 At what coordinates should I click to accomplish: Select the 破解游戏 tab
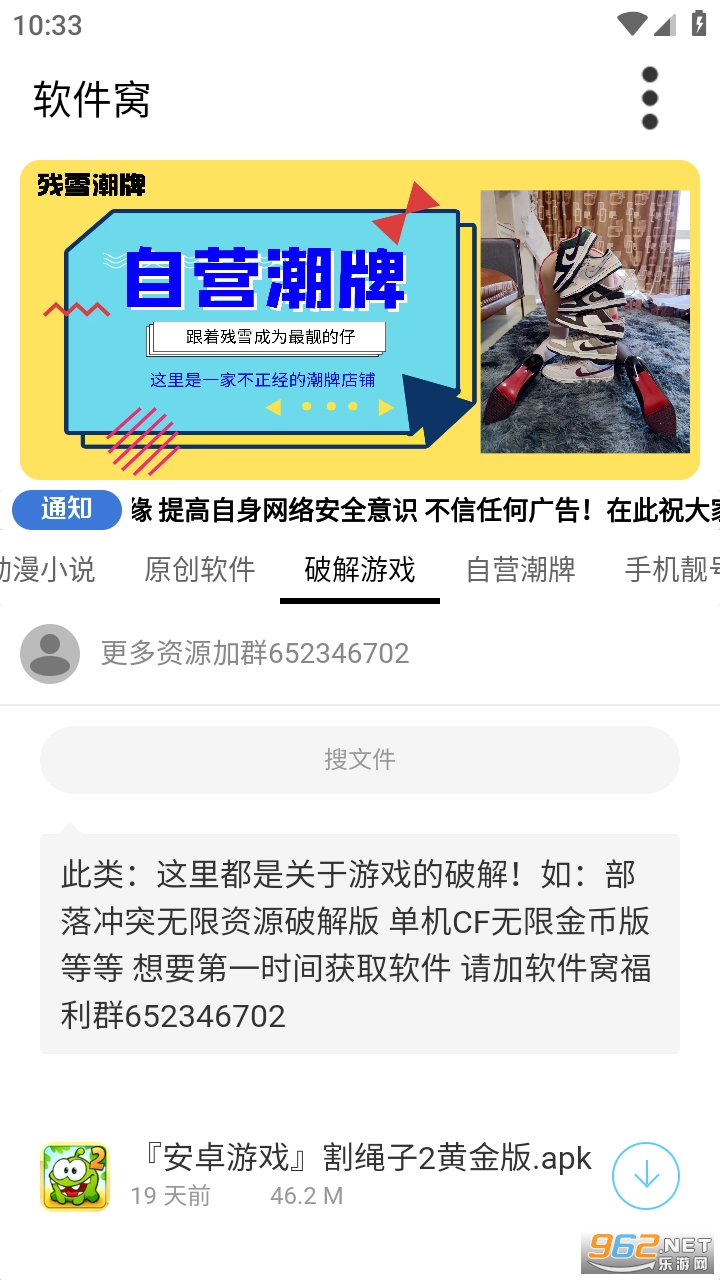(360, 570)
